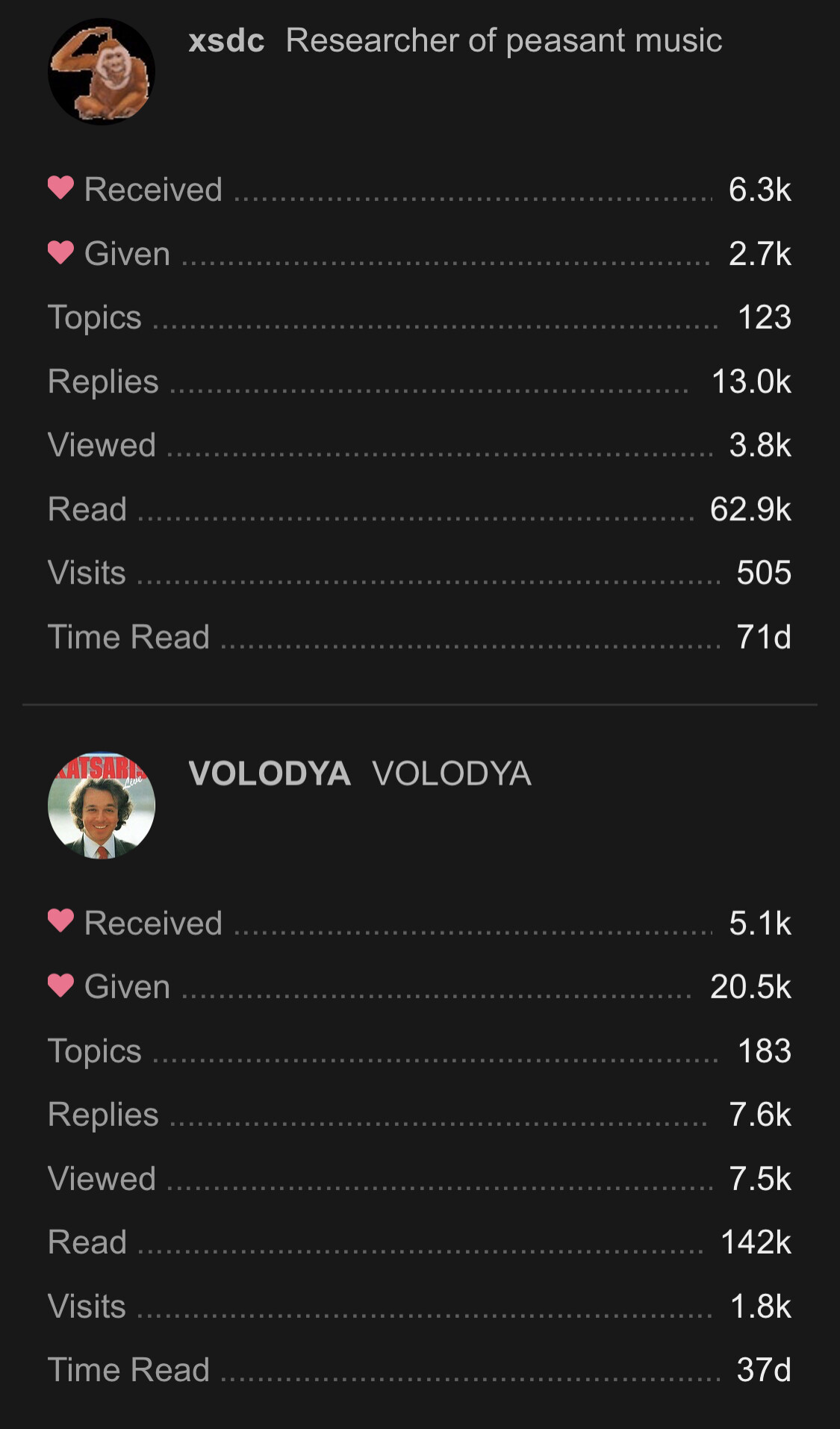This screenshot has width=840, height=1429.
Task: Open xsdc's profile avatar
Action: (x=102, y=72)
